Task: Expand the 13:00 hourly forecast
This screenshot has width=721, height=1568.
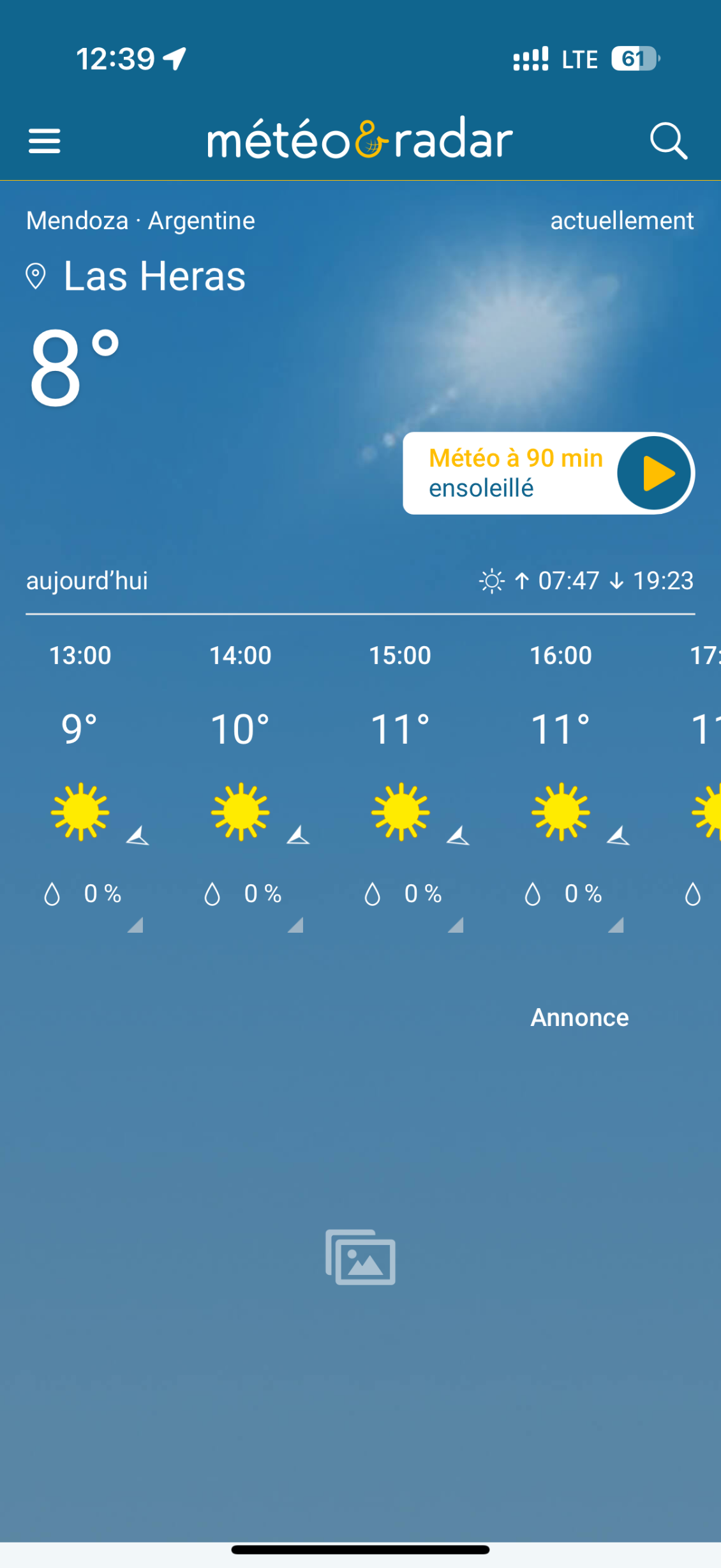Action: coord(135,925)
